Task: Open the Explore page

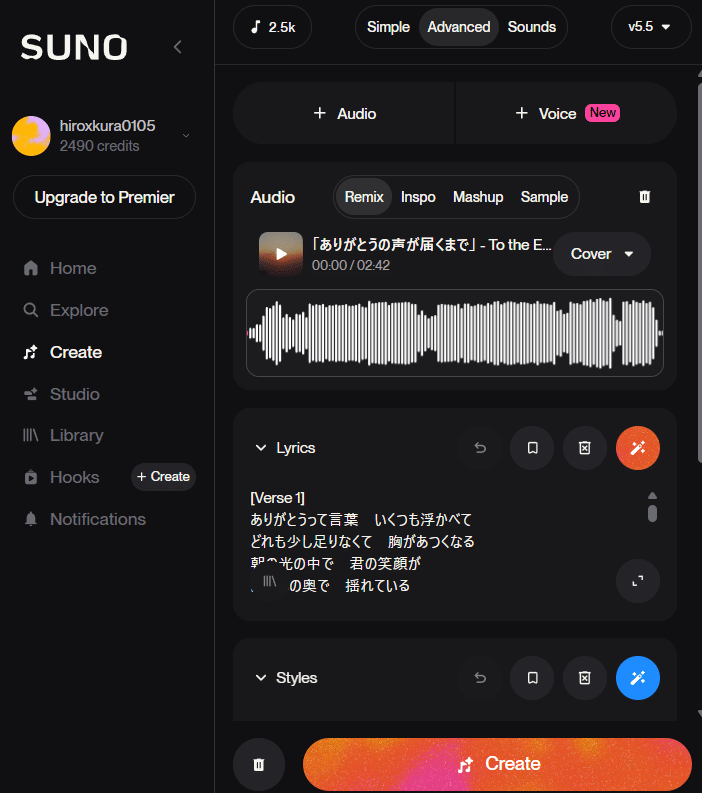Action: click(78, 310)
